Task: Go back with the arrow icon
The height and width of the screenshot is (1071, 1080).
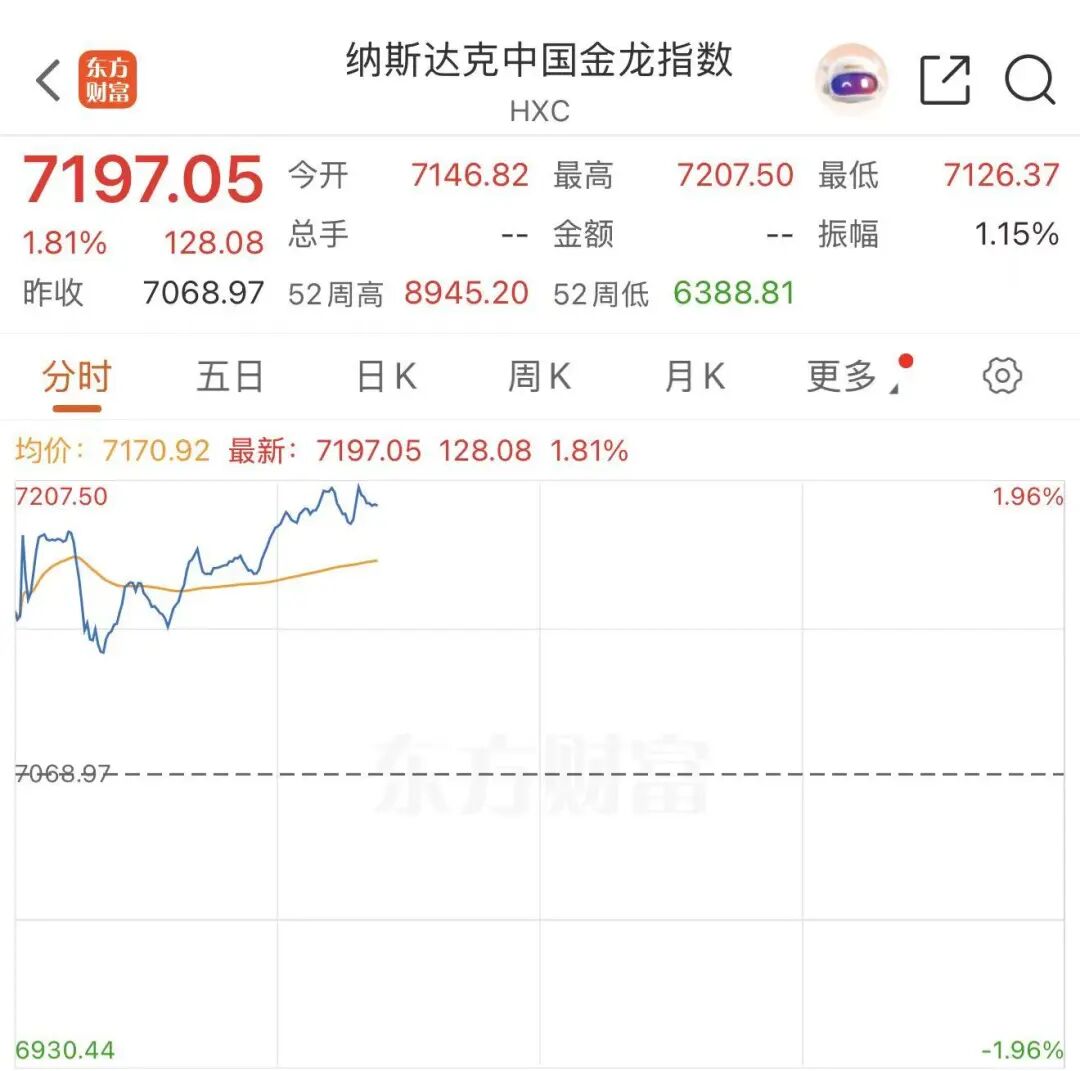Action: [x=48, y=80]
